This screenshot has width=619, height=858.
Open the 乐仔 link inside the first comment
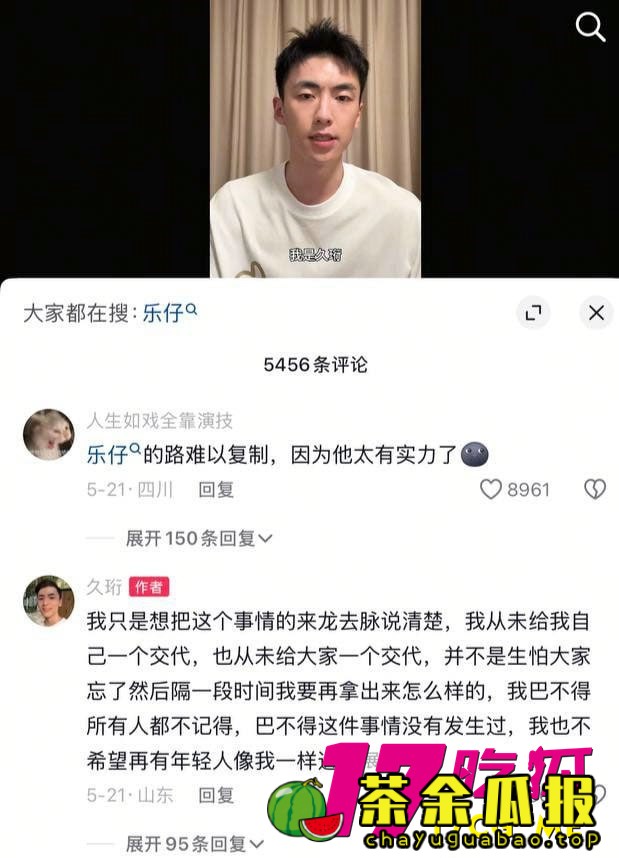pyautogui.click(x=112, y=456)
